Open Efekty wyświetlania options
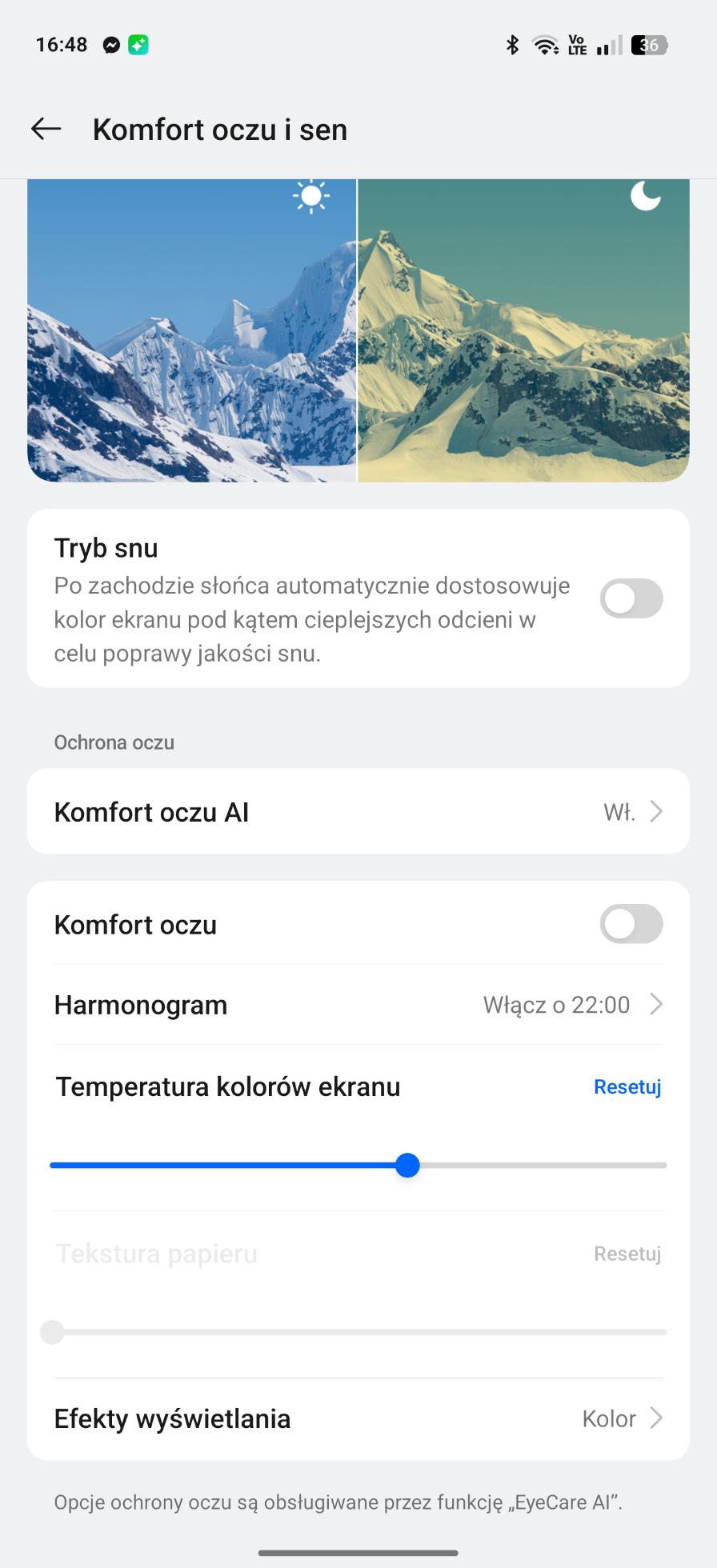The width and height of the screenshot is (717, 1568). [358, 1418]
